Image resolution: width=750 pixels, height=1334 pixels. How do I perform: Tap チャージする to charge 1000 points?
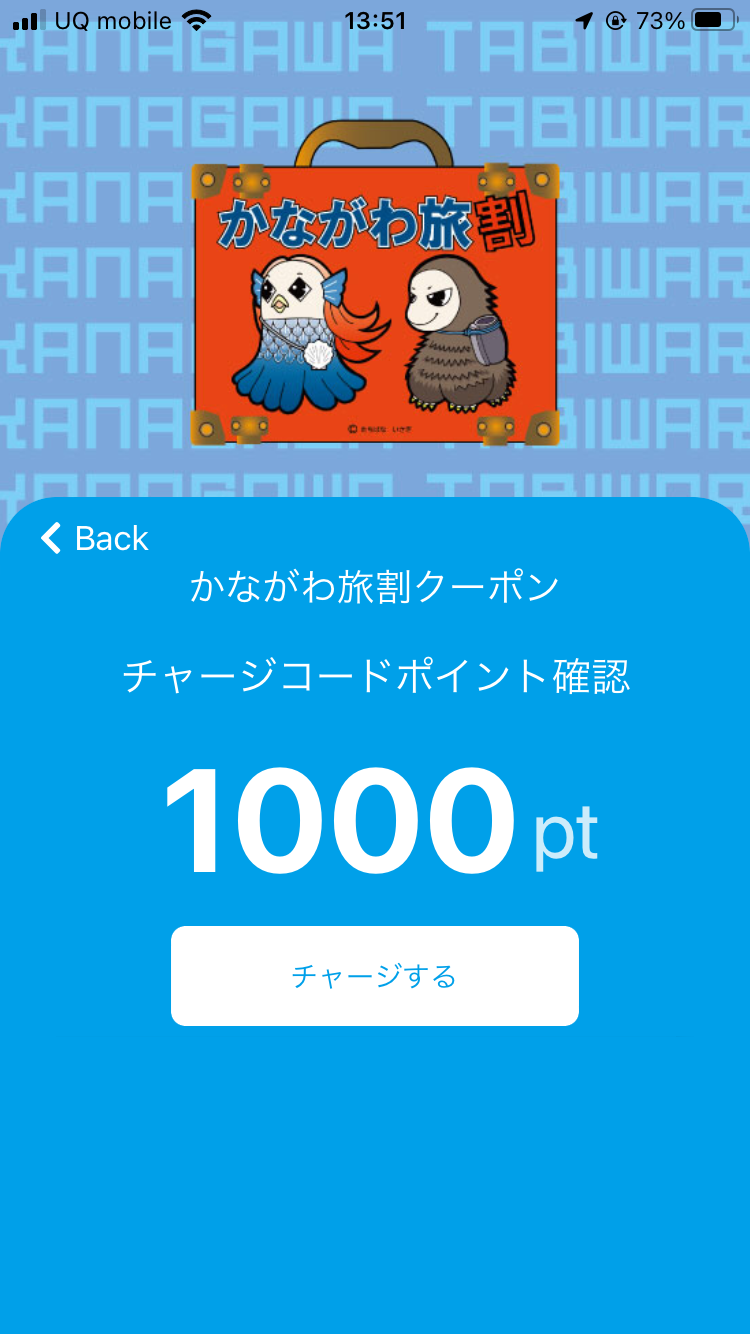click(x=374, y=976)
